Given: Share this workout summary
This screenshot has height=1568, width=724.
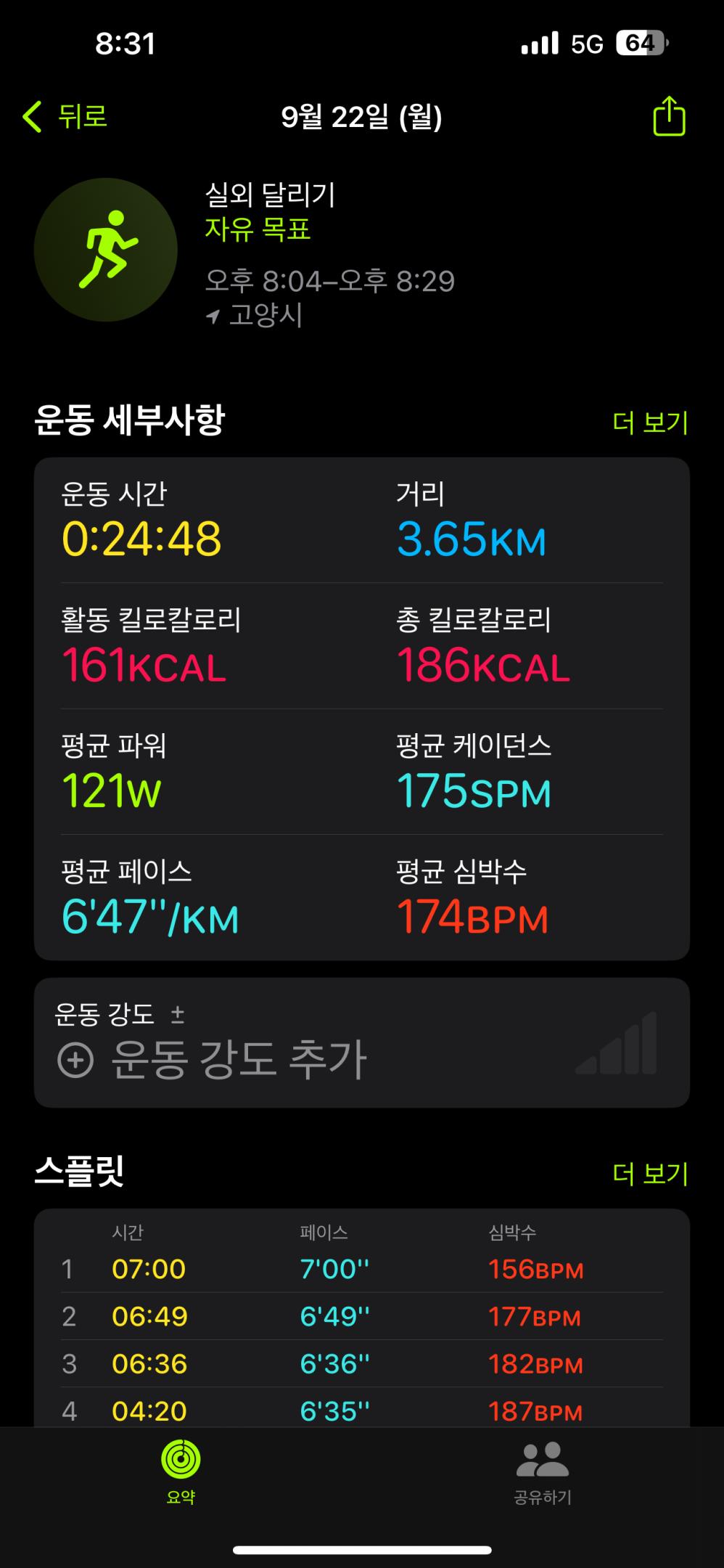Looking at the screenshot, I should click(668, 117).
